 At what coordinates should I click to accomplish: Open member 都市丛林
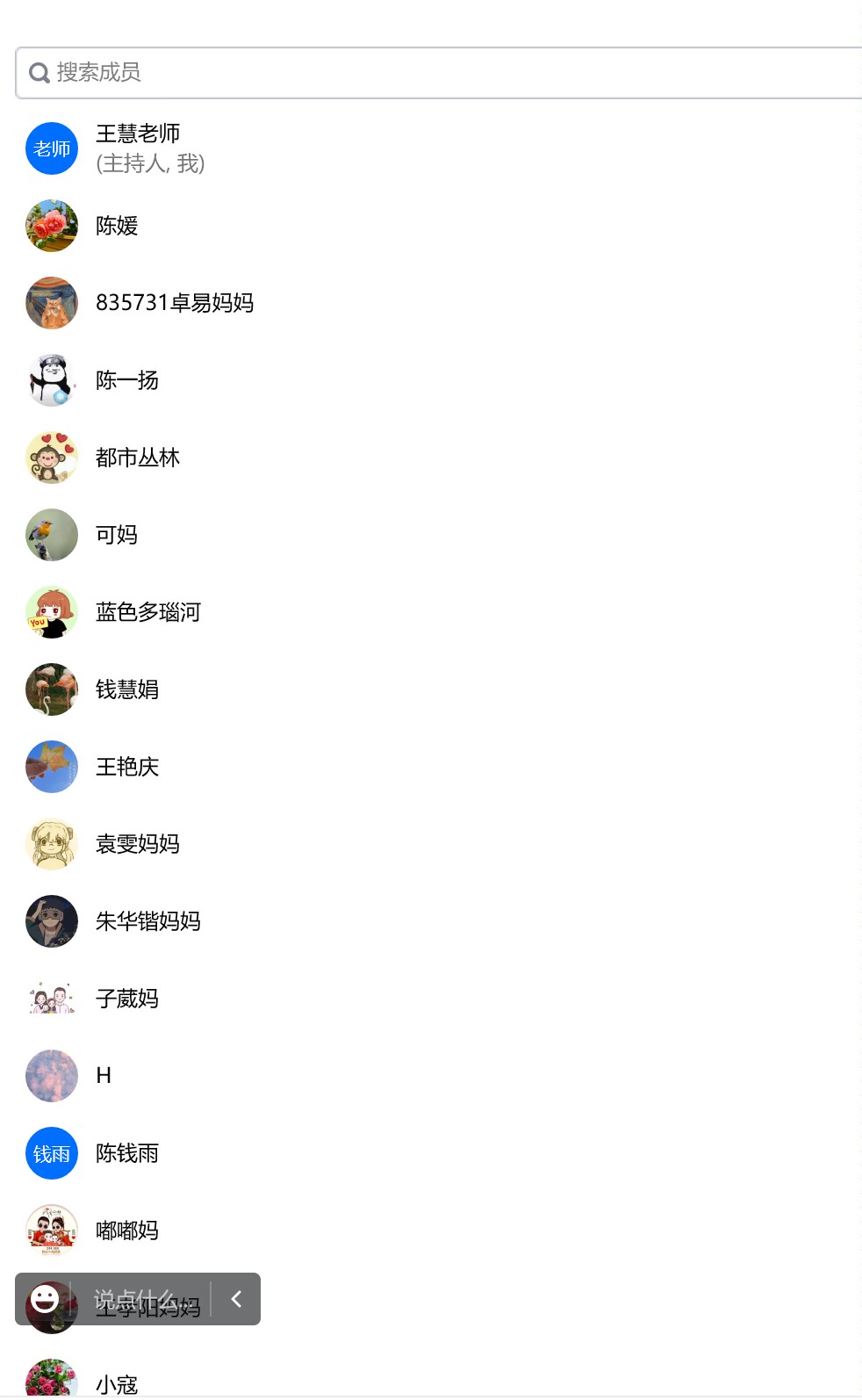point(137,458)
